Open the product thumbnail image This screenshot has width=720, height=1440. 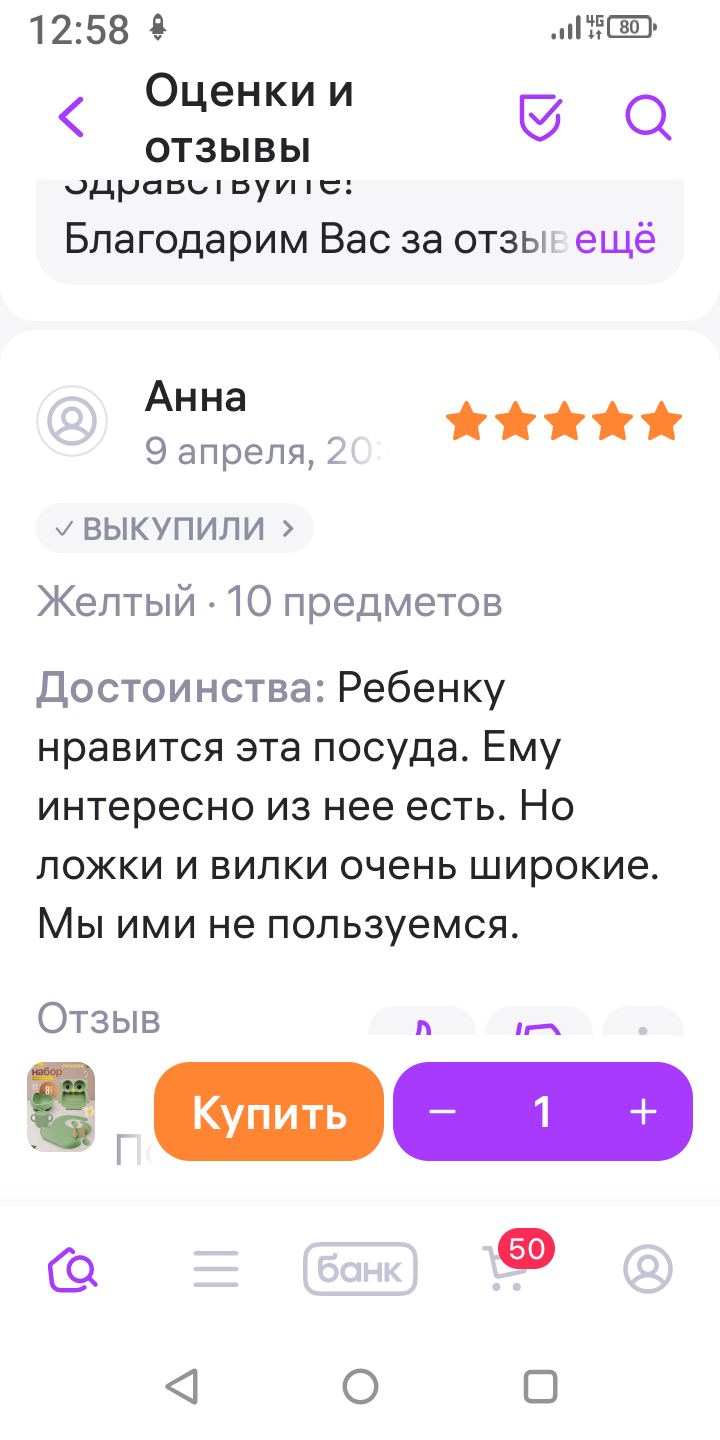click(x=60, y=1106)
